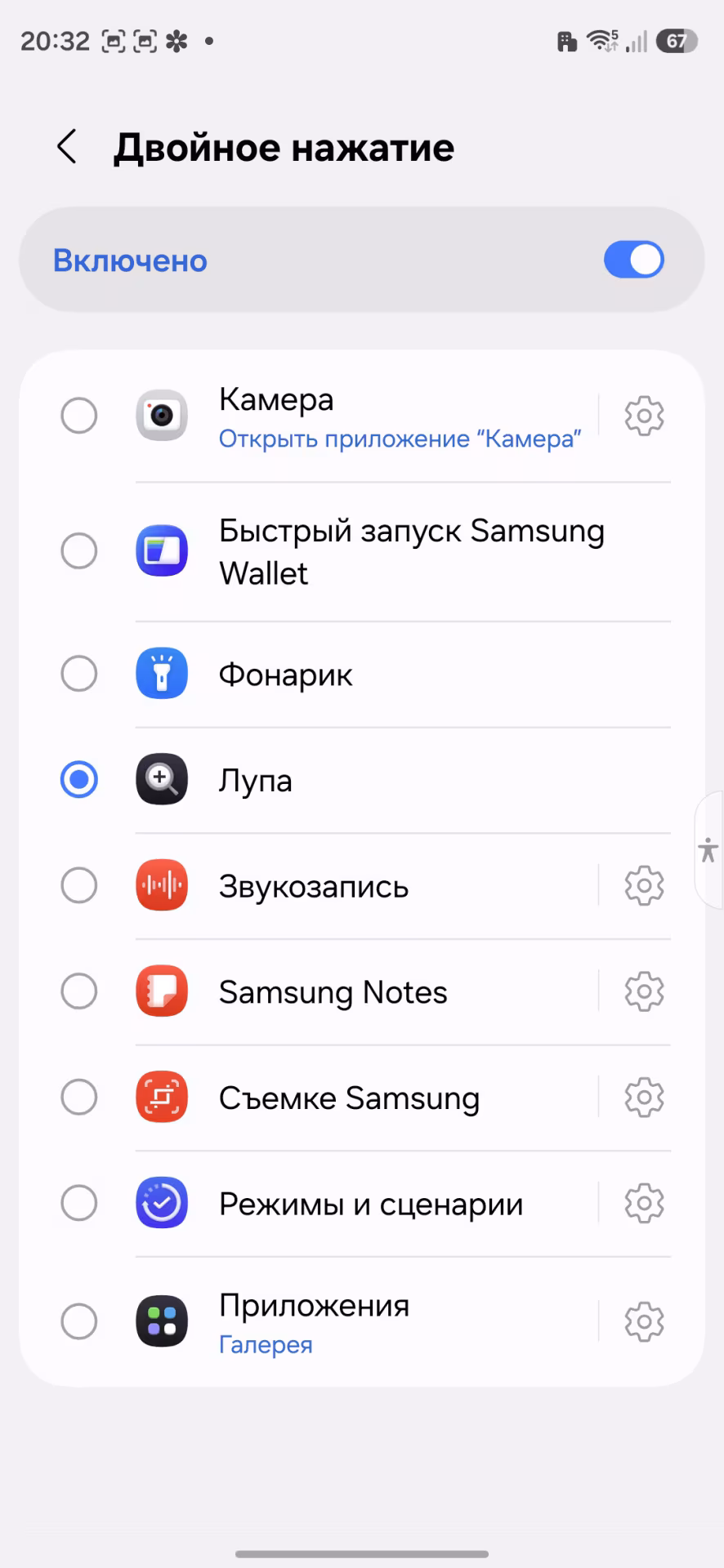Select the Камера radio button

[x=78, y=416]
